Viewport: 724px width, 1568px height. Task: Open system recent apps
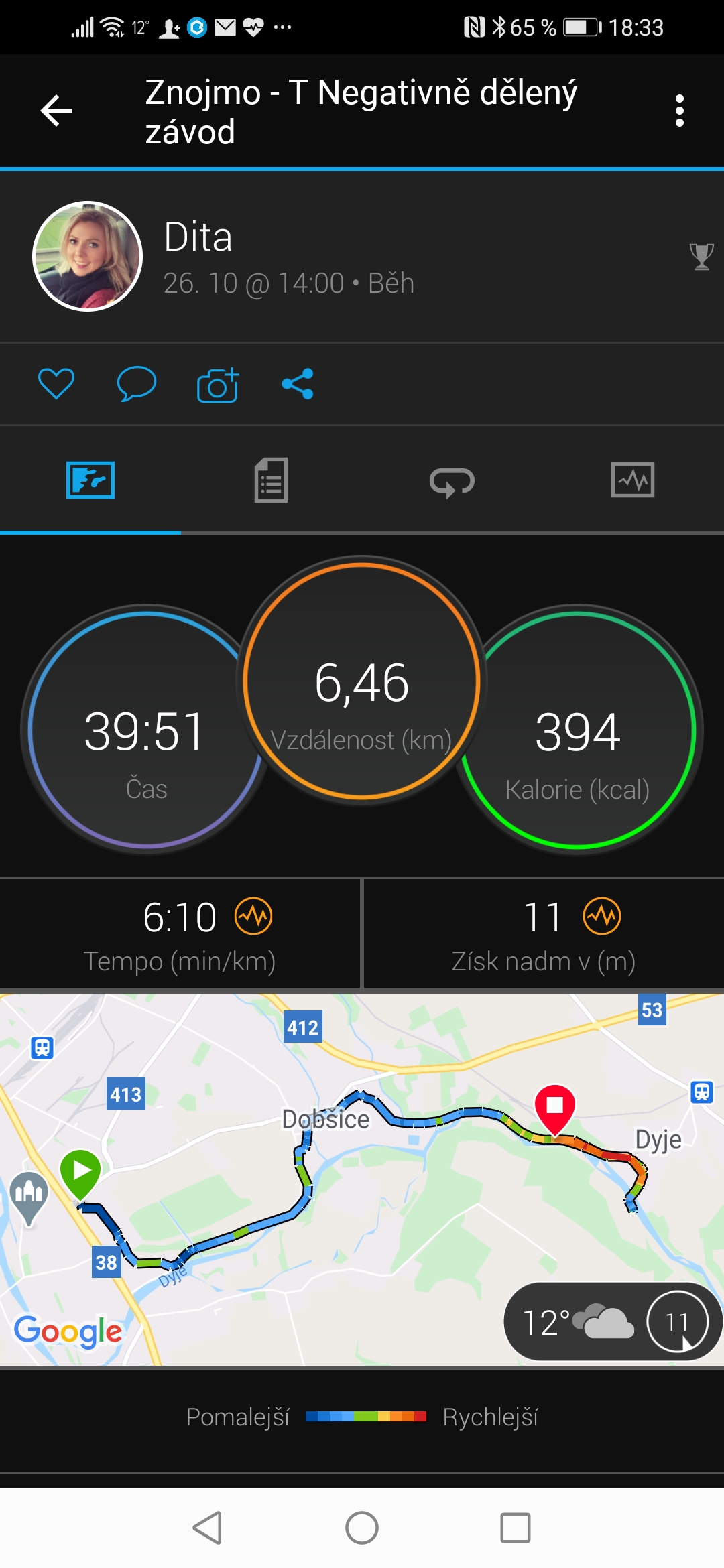pos(516,1528)
